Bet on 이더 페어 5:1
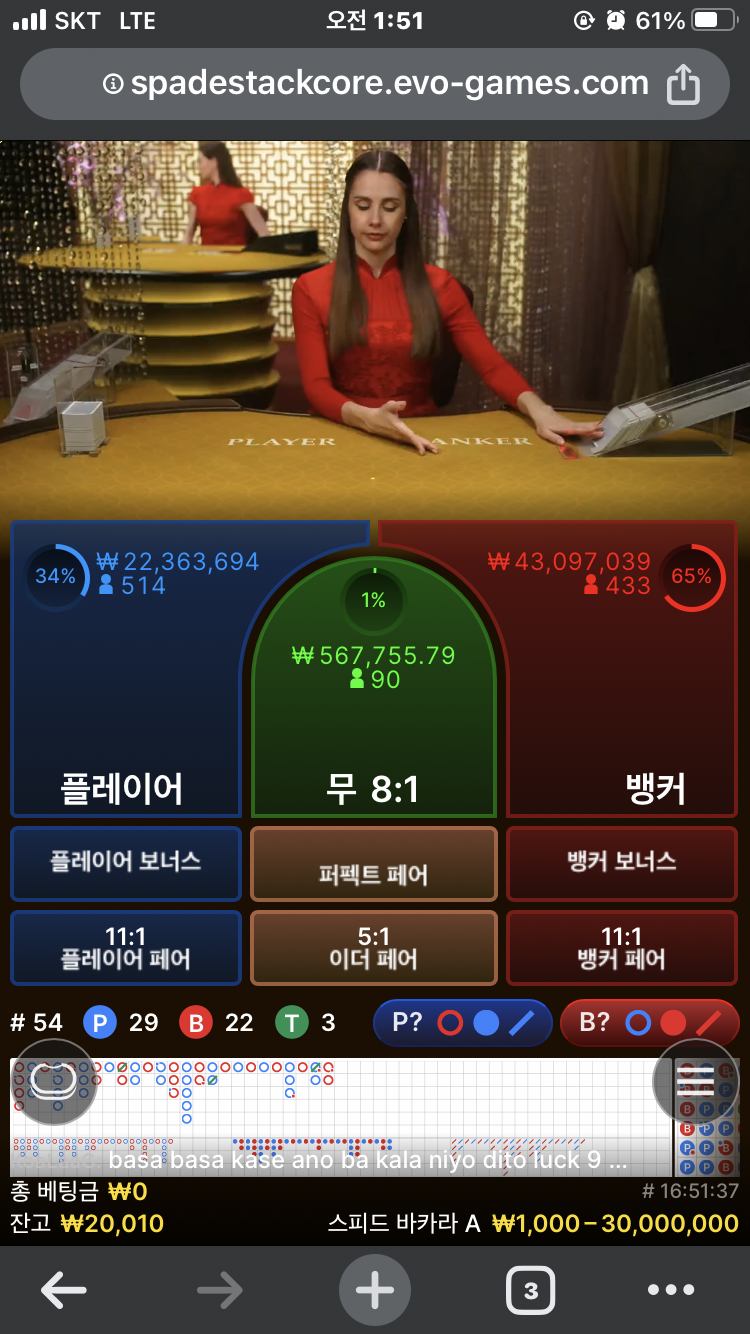This screenshot has height=1334, width=750. click(373, 948)
